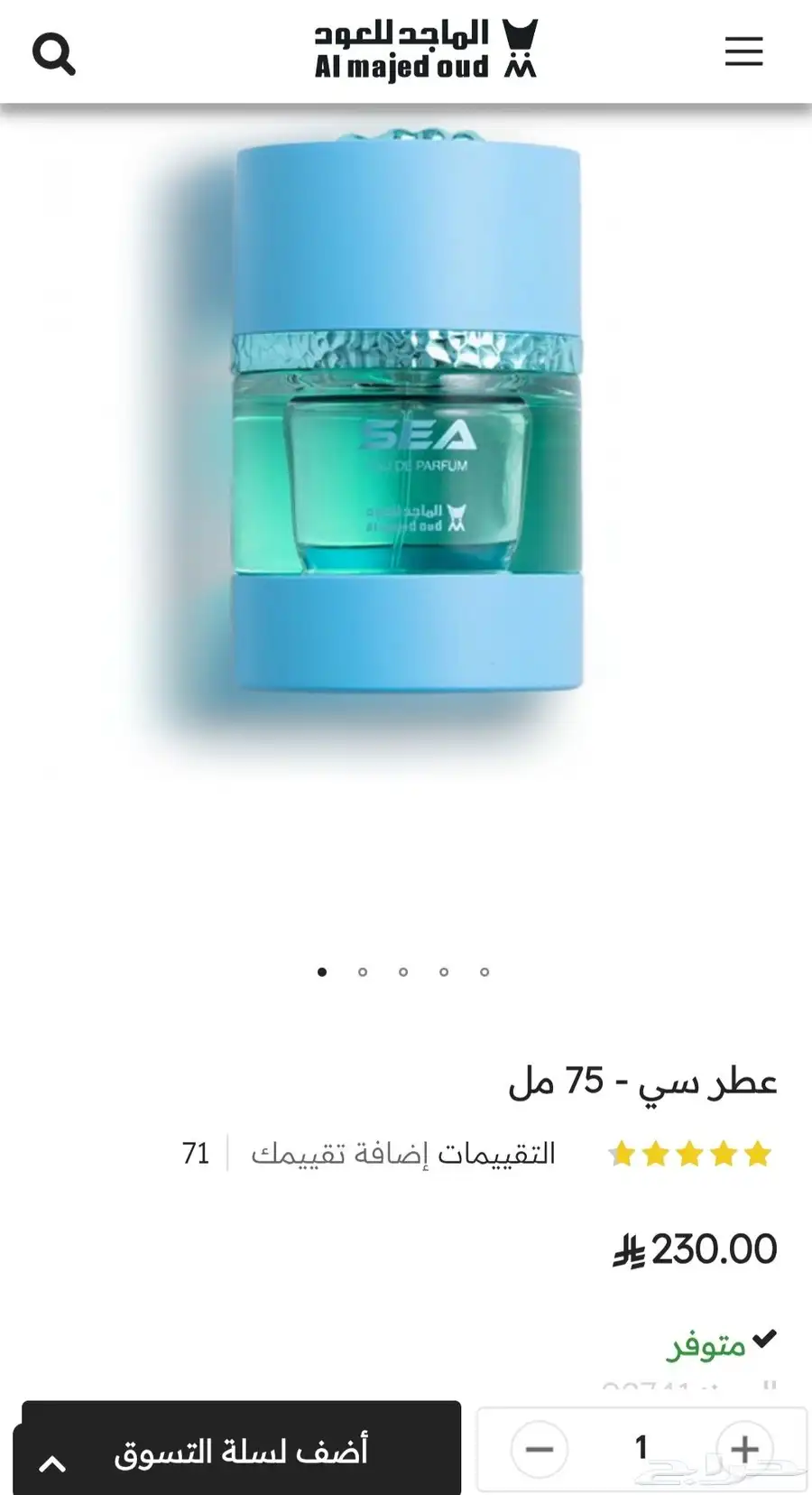This screenshot has height=1495, width=812.
Task: Open the reviews link (التقييمات)
Action: pyautogui.click(x=497, y=1154)
